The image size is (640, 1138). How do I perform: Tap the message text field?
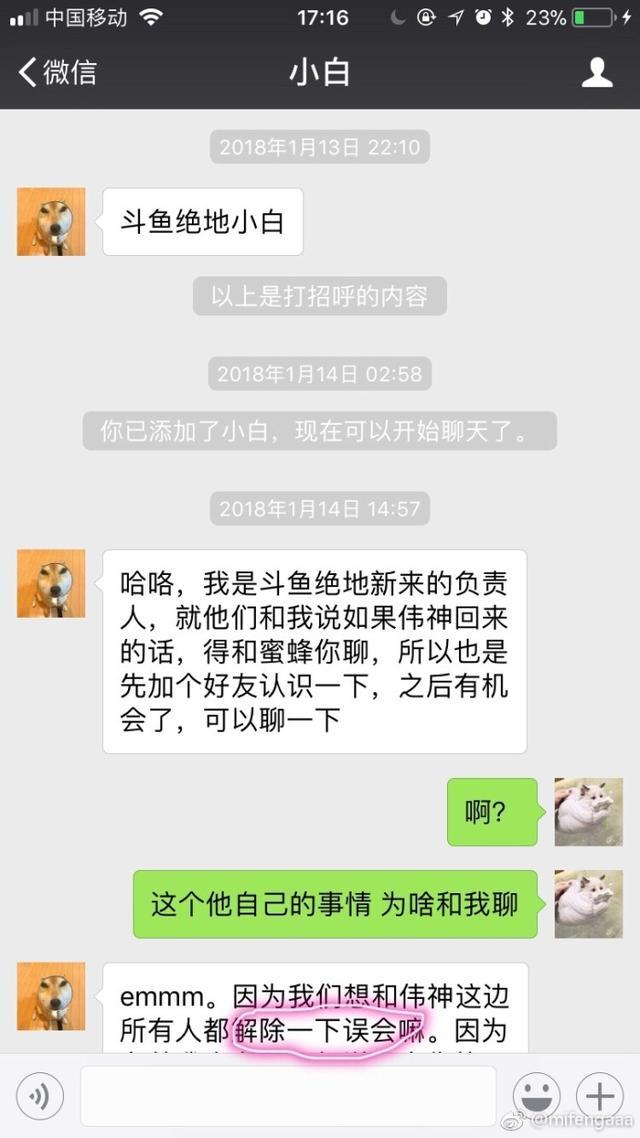tap(288, 1096)
